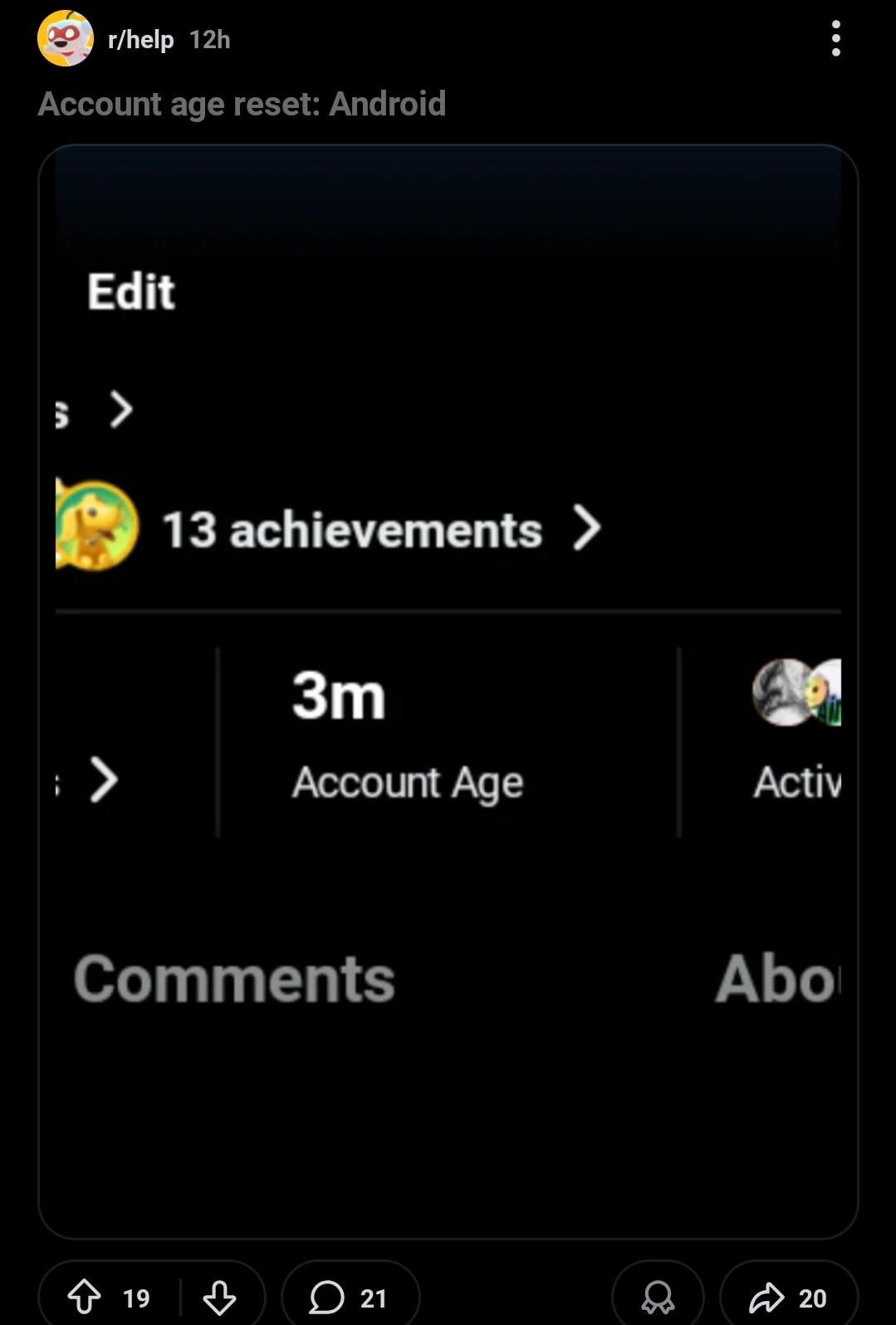Upvote the Account age reset post
The height and width of the screenshot is (1325, 896).
pyautogui.click(x=85, y=1297)
